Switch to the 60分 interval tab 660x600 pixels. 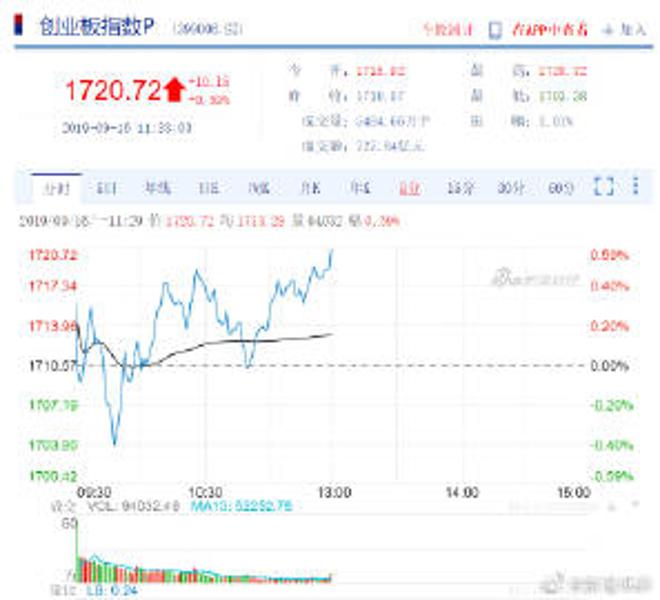coord(561,187)
